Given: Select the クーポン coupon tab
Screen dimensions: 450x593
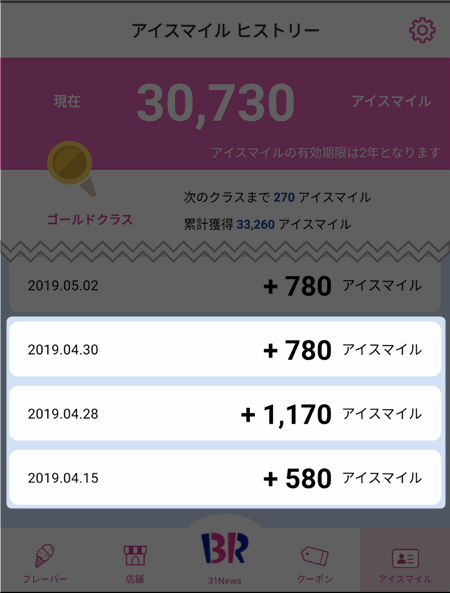Looking at the screenshot, I should [x=315, y=561].
